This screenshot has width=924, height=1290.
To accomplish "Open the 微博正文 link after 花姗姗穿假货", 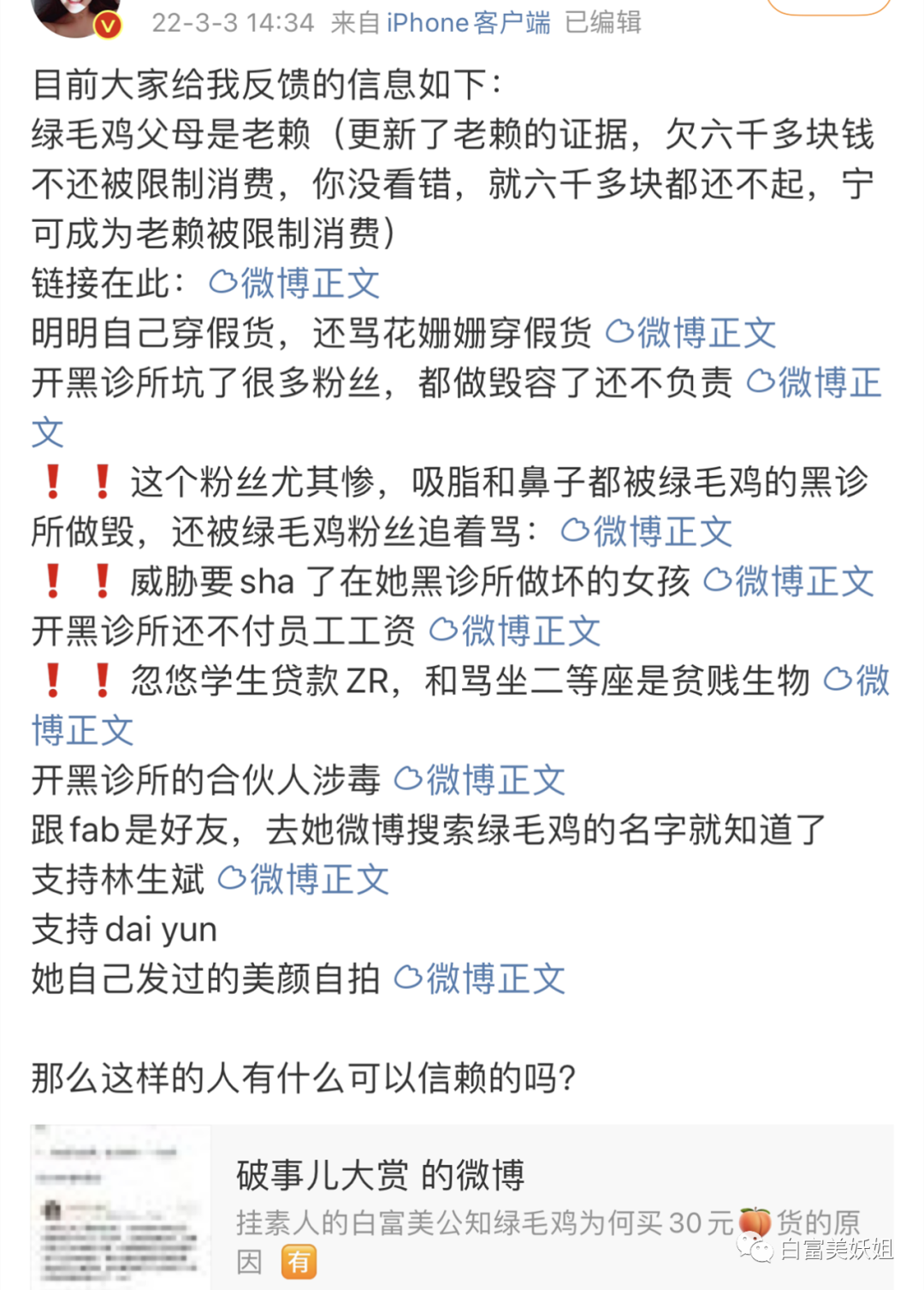I will [691, 333].
